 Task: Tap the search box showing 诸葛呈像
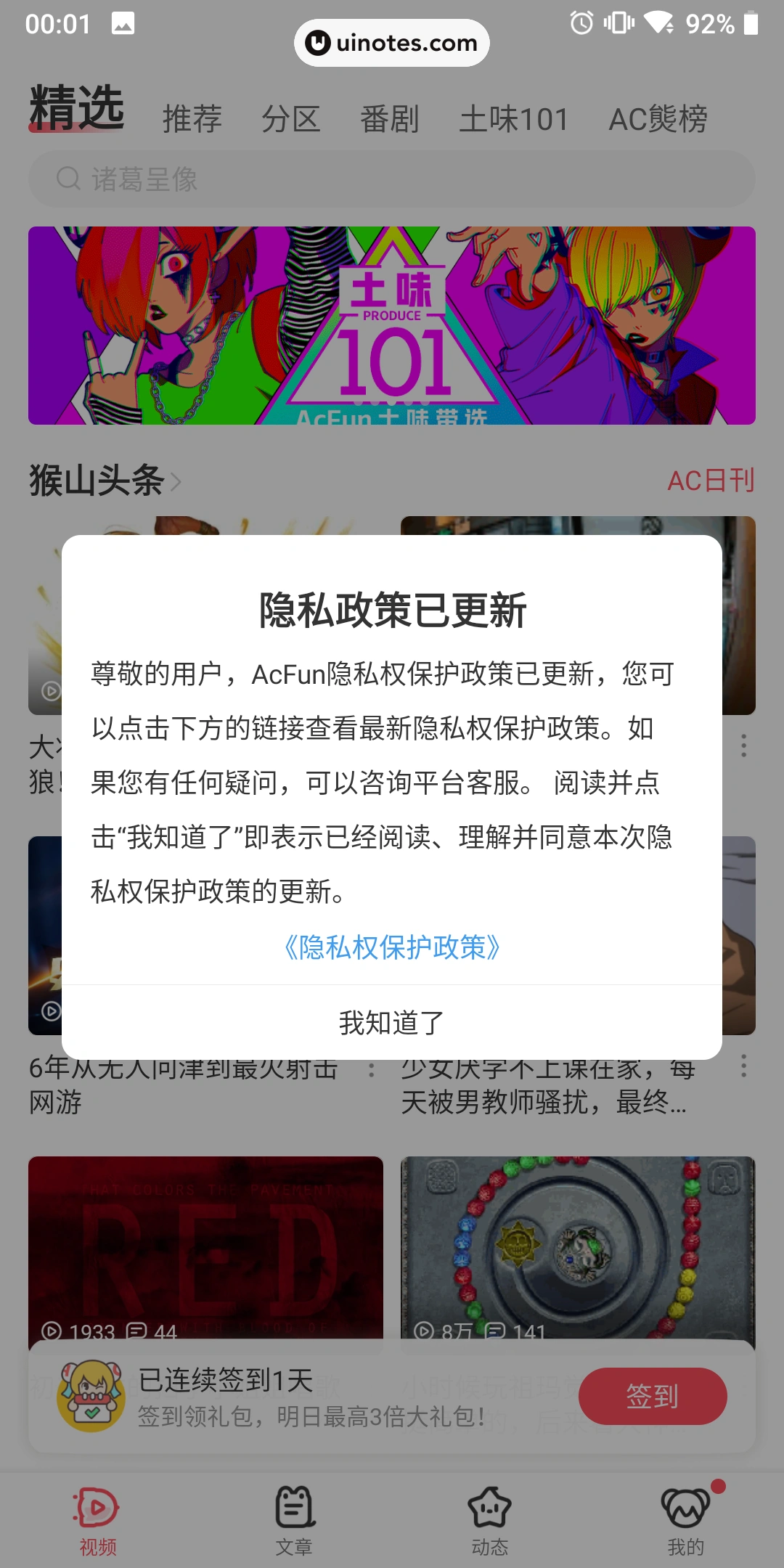(x=391, y=179)
